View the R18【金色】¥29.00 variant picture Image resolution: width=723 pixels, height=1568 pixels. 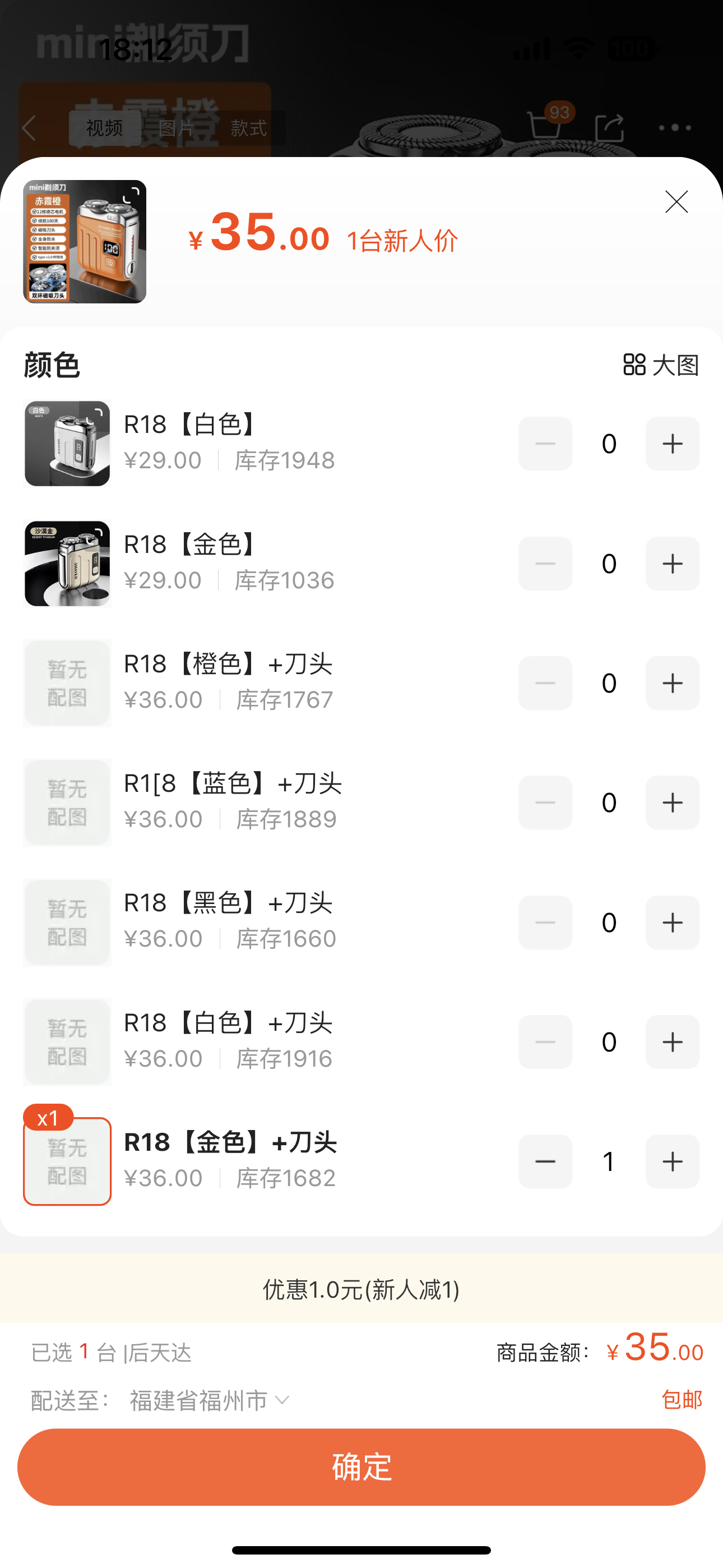point(67,564)
